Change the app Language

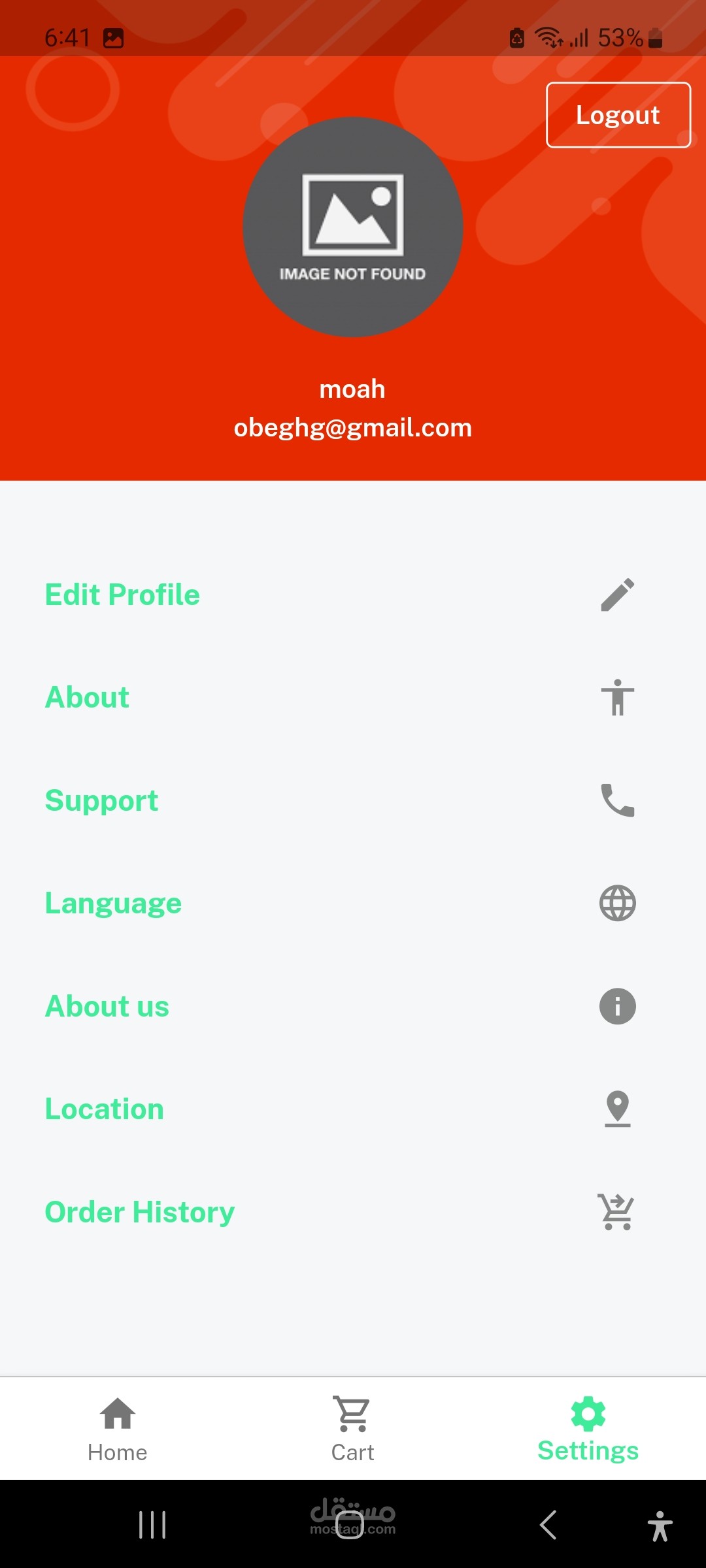[x=113, y=903]
